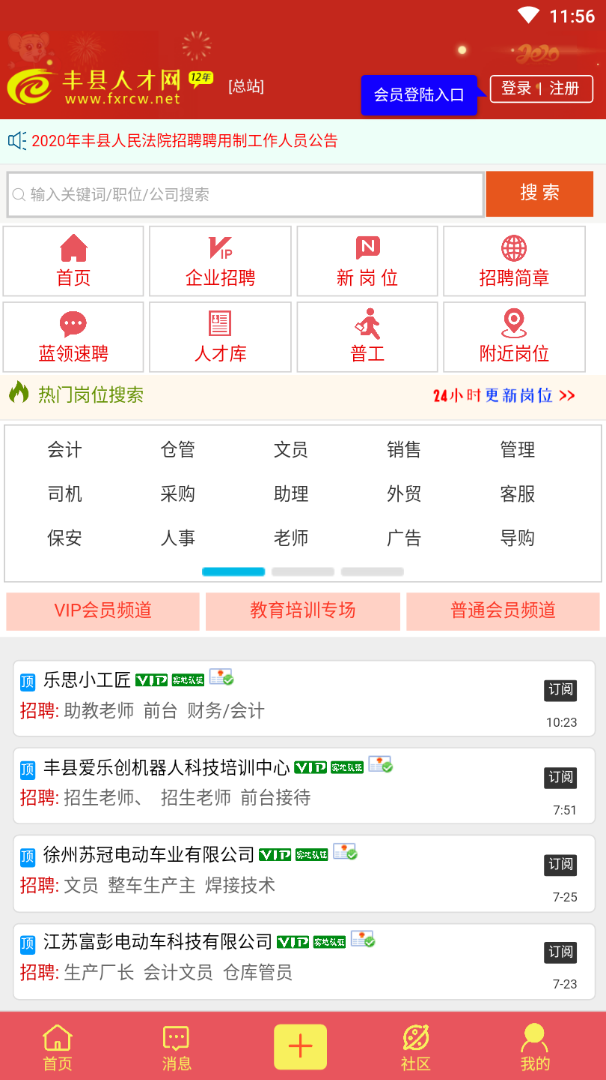This screenshot has width=606, height=1080.
Task: Subscribe to 徐州苏冠电动车业有限公司 listing
Action: pyautogui.click(x=560, y=864)
